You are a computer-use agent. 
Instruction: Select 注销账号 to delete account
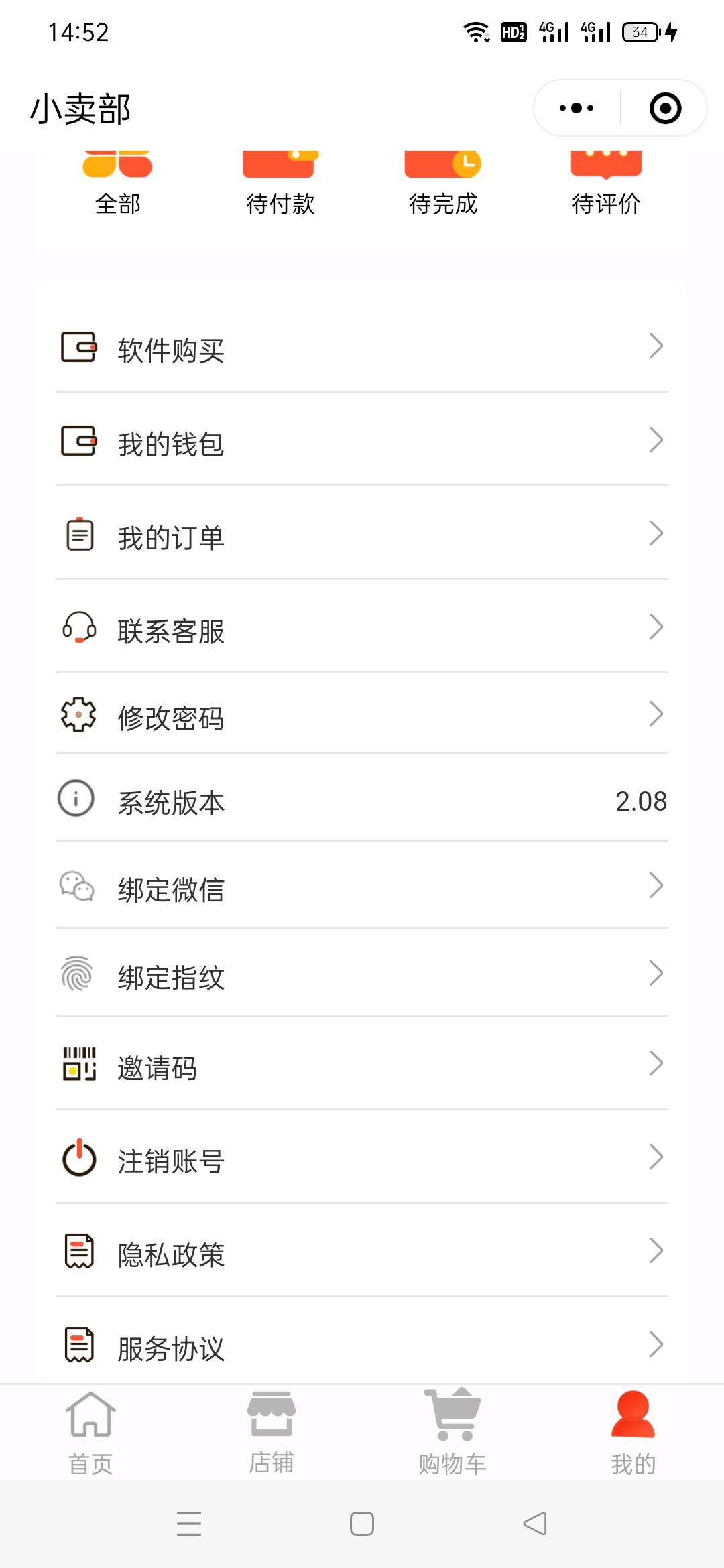pos(362,1159)
